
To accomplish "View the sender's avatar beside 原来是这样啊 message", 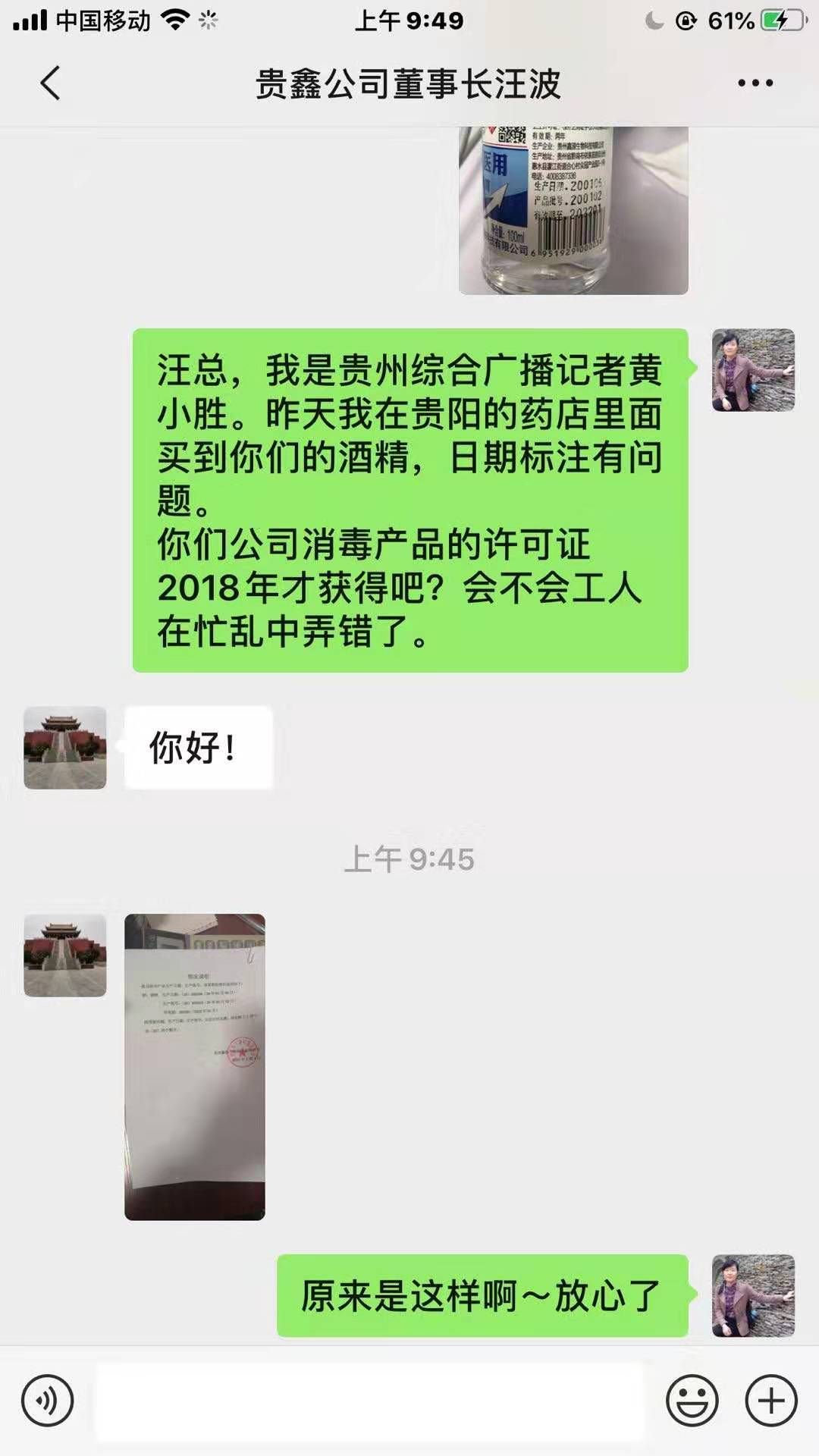I will pyautogui.click(x=753, y=1295).
